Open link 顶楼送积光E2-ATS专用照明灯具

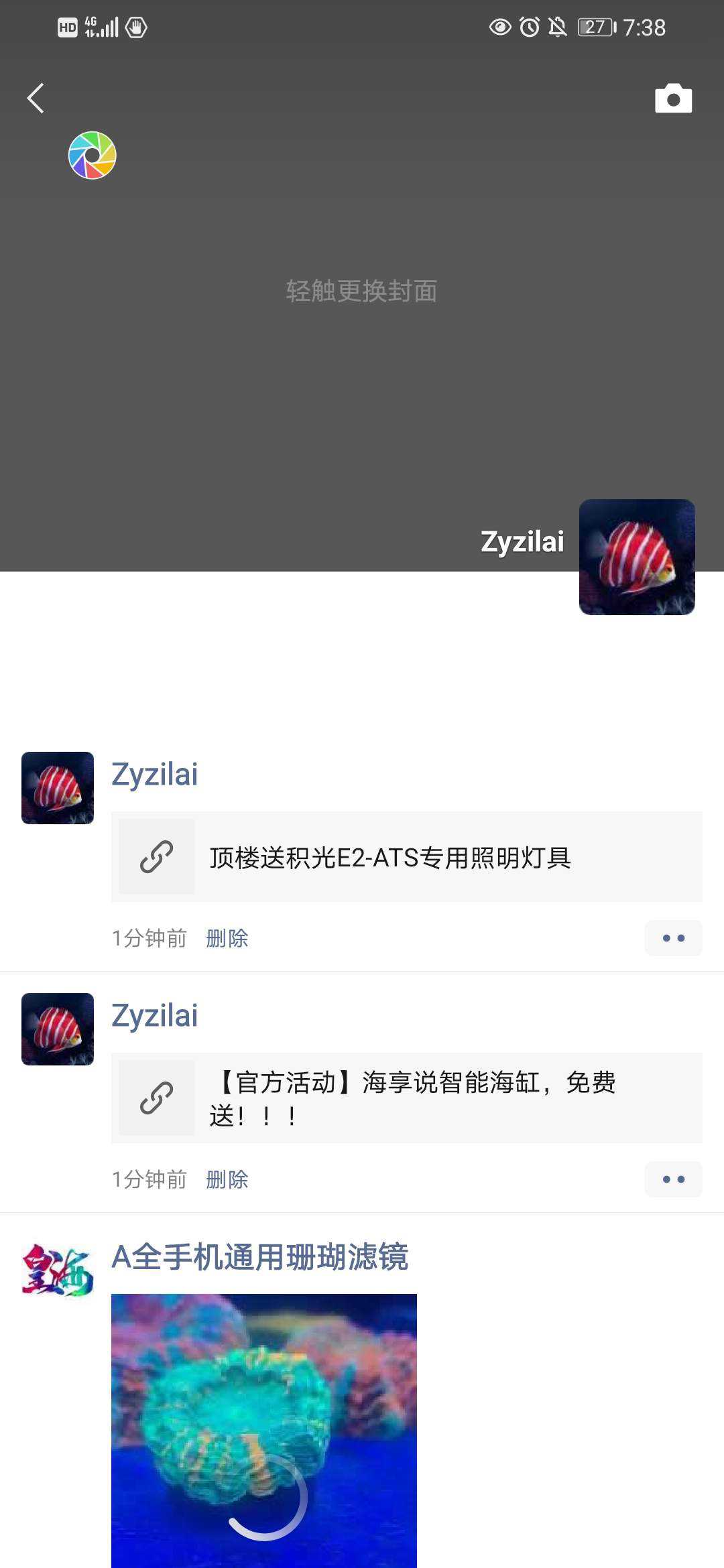click(406, 857)
